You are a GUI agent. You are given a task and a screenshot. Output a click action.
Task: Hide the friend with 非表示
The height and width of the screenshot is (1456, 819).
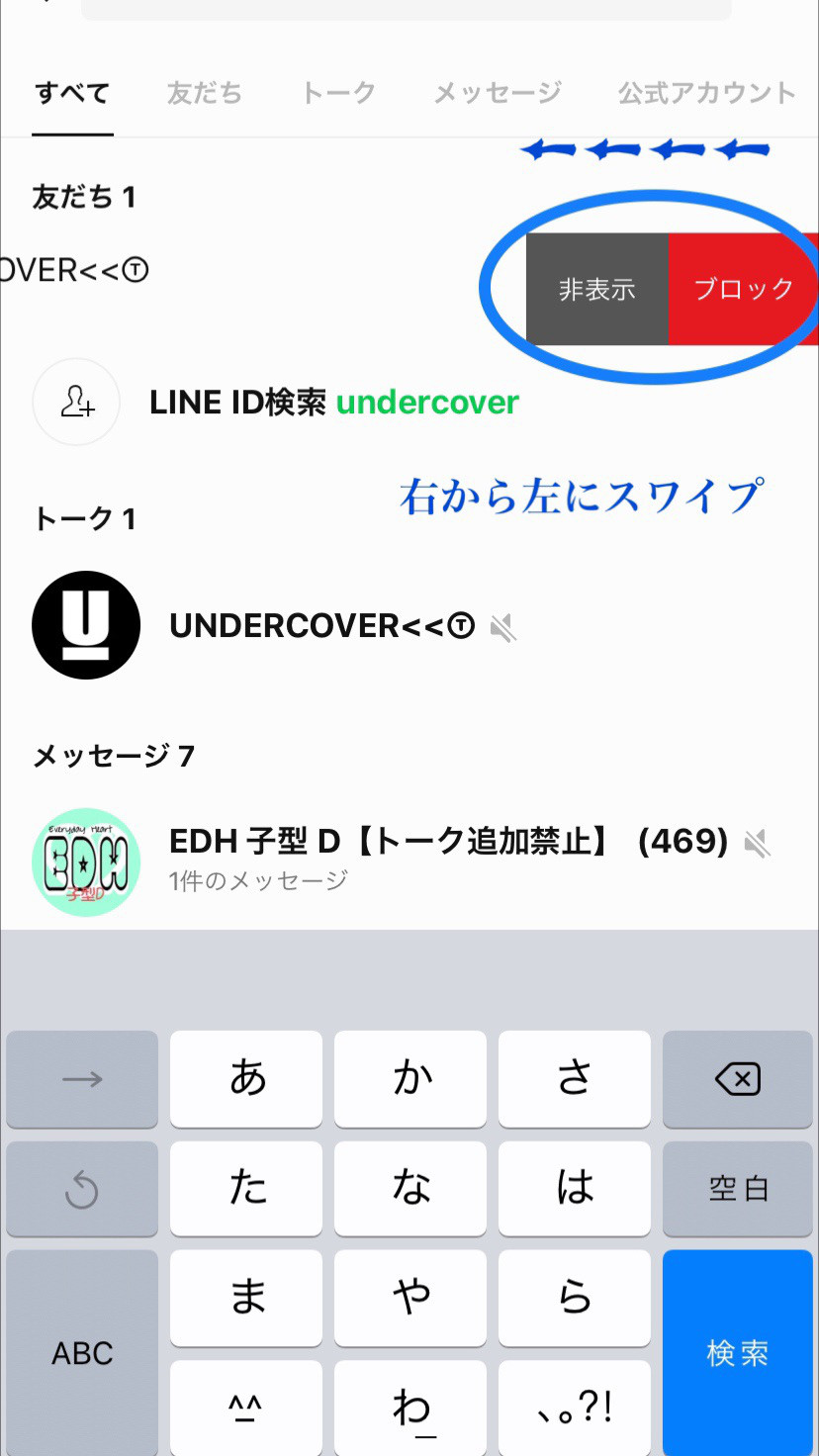coord(596,289)
